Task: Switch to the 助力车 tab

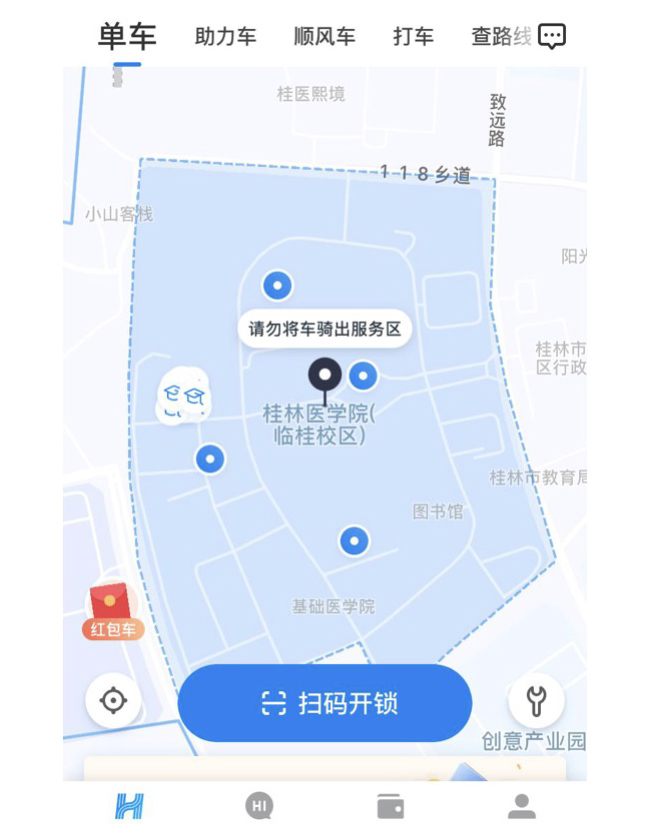Action: [225, 37]
